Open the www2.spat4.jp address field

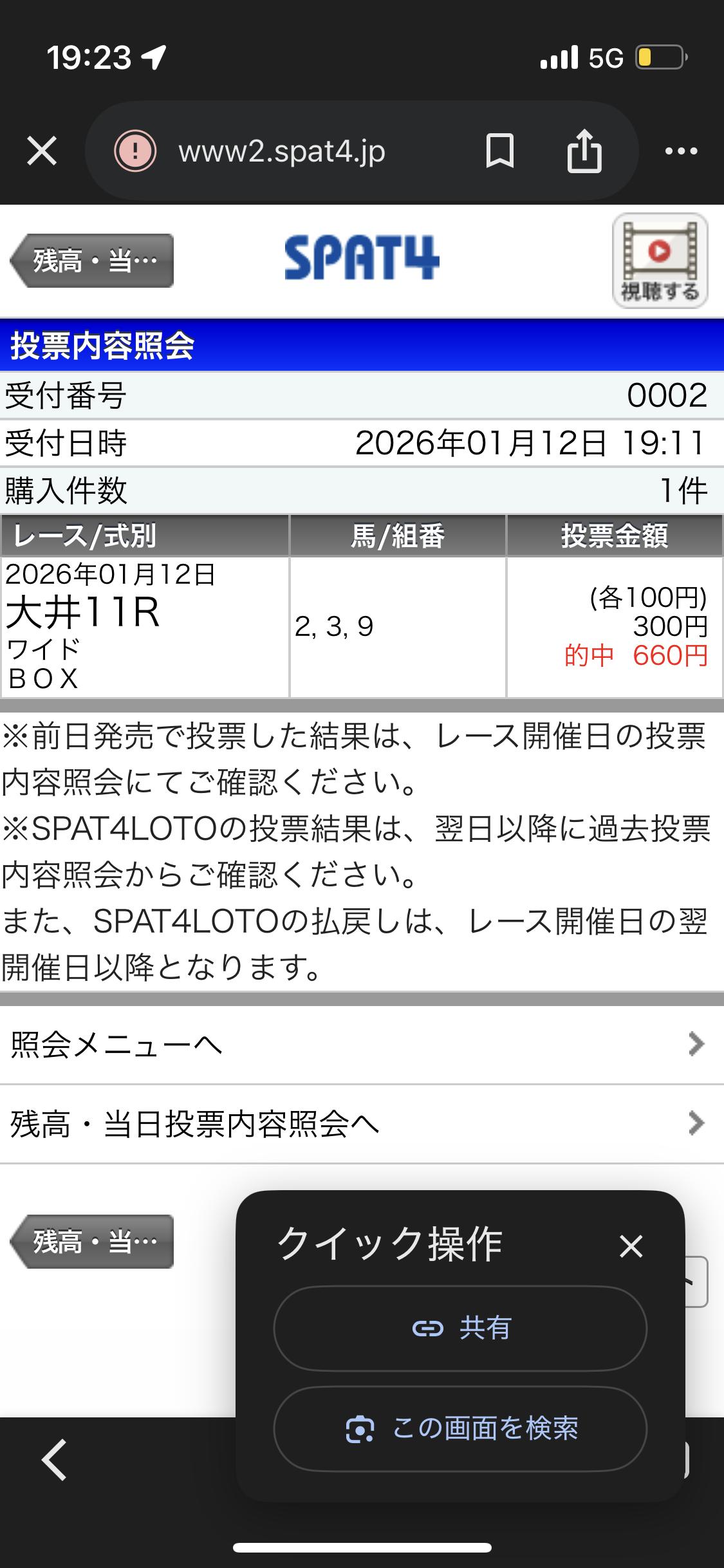click(x=282, y=152)
